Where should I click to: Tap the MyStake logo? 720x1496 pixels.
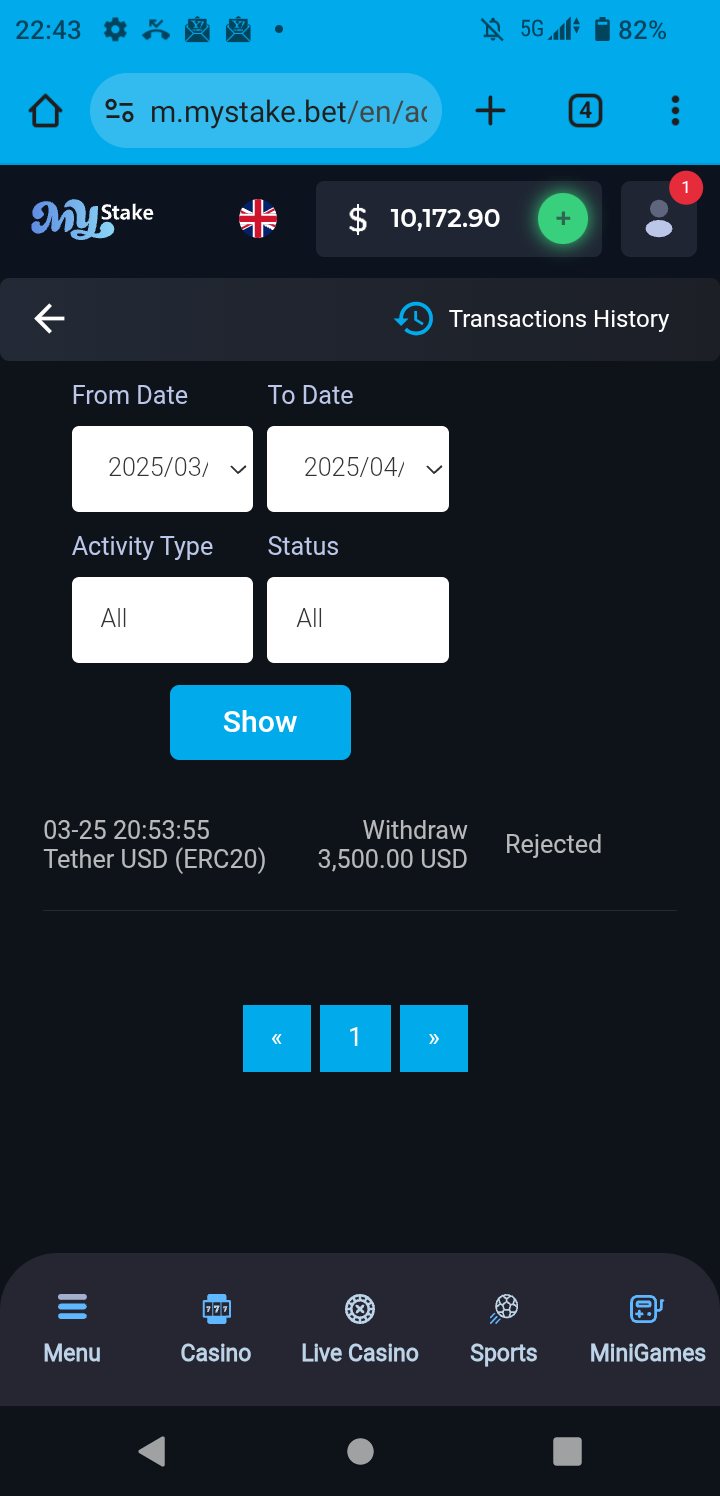[x=92, y=219]
